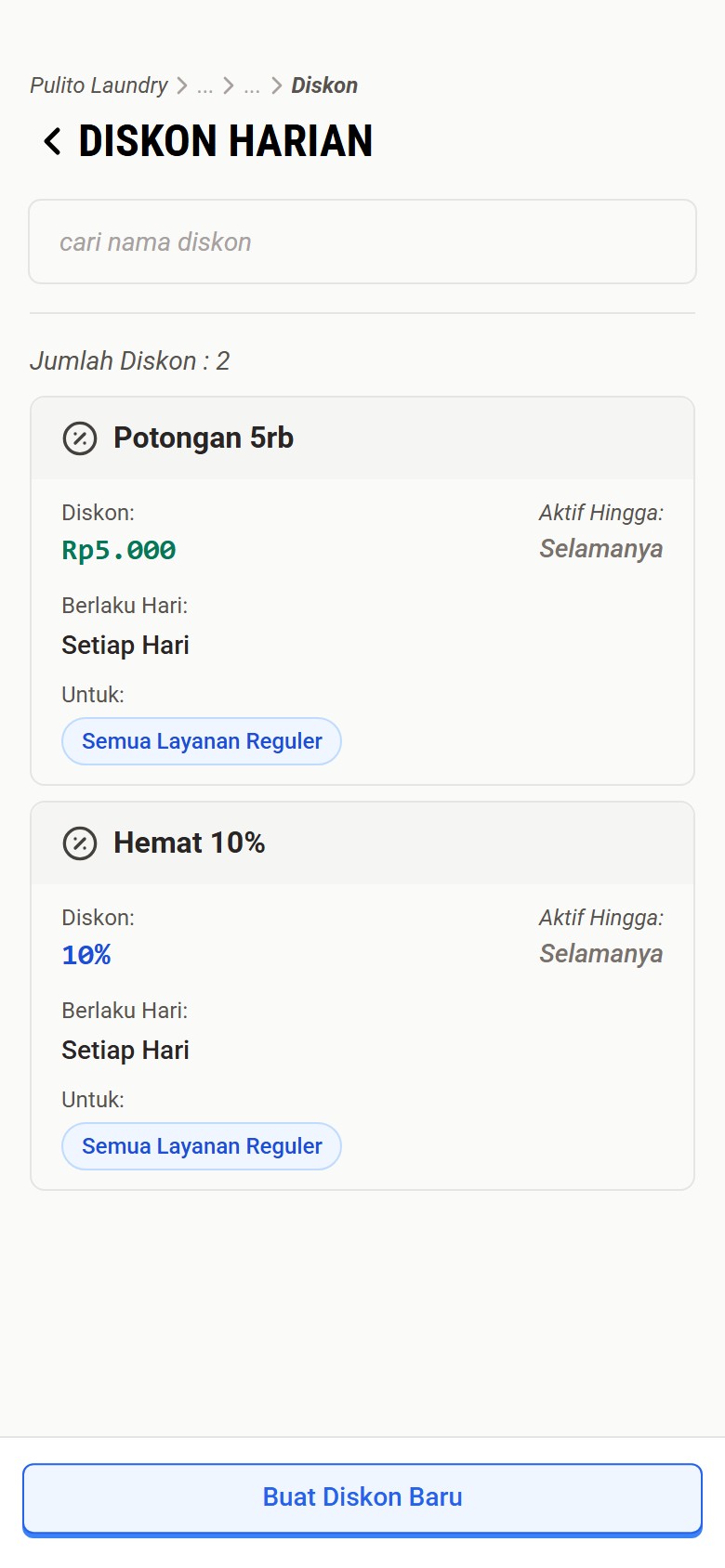Click Selamanya under Aktif Hingga for Potongan 5rb
Screen dimensions: 725x1568
coord(600,549)
